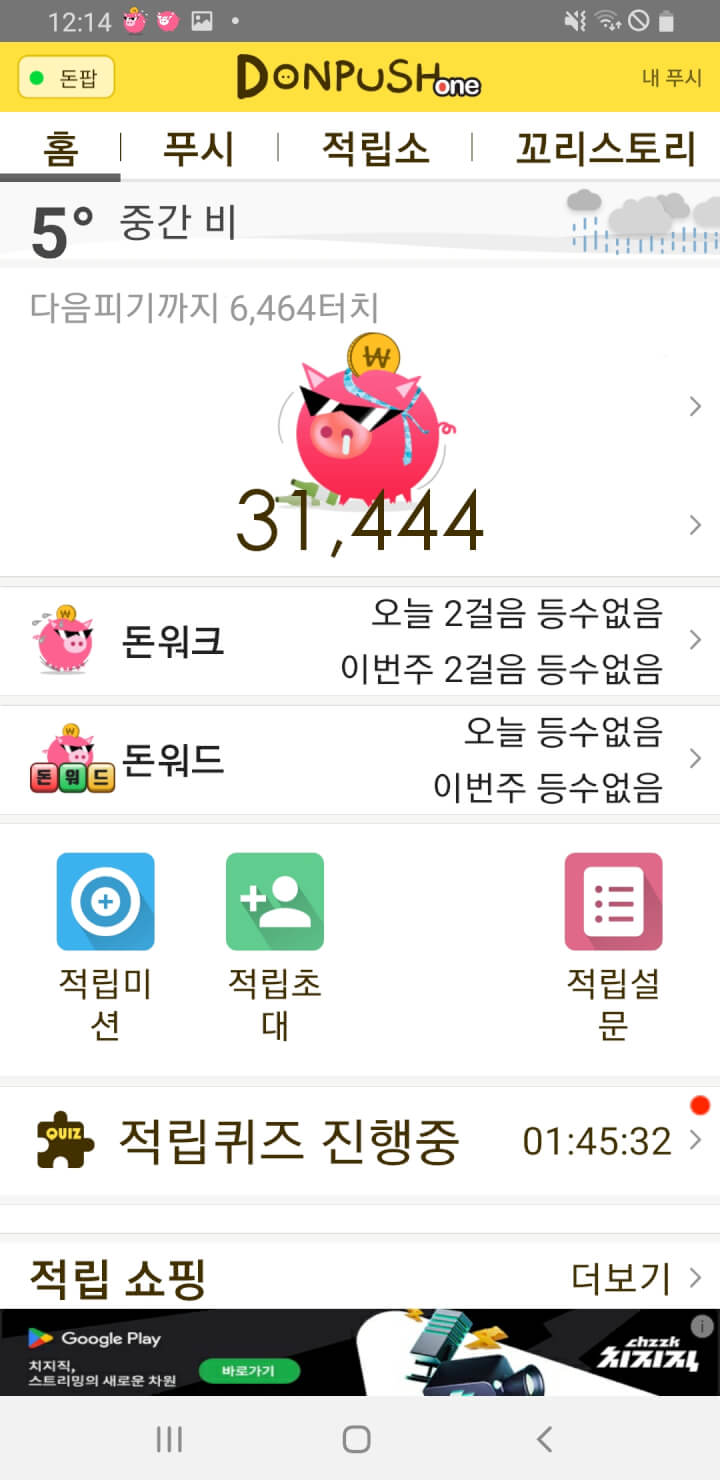This screenshot has height=1480, width=720.
Task: Open 적립설문 surveys
Action: click(x=613, y=945)
